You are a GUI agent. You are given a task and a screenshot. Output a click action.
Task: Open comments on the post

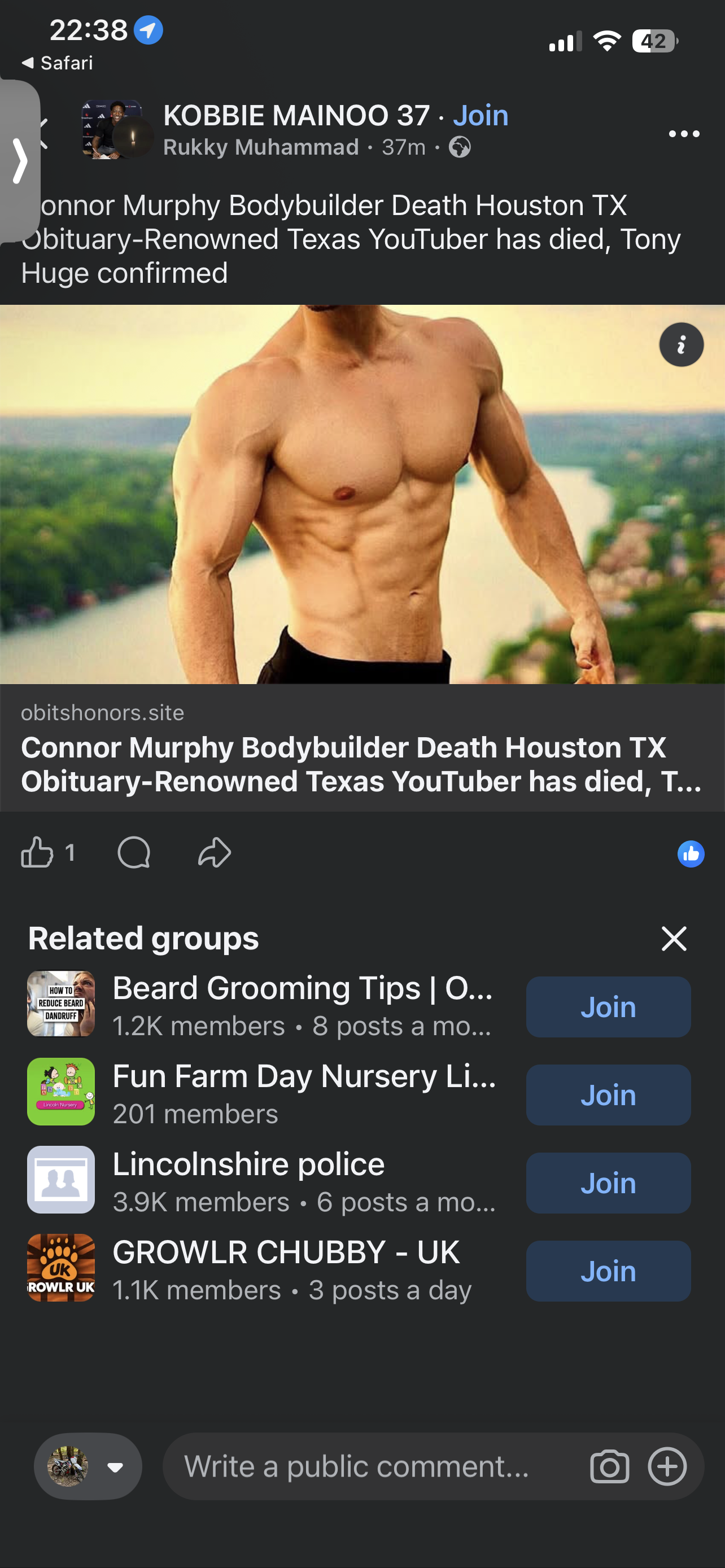[x=134, y=852]
